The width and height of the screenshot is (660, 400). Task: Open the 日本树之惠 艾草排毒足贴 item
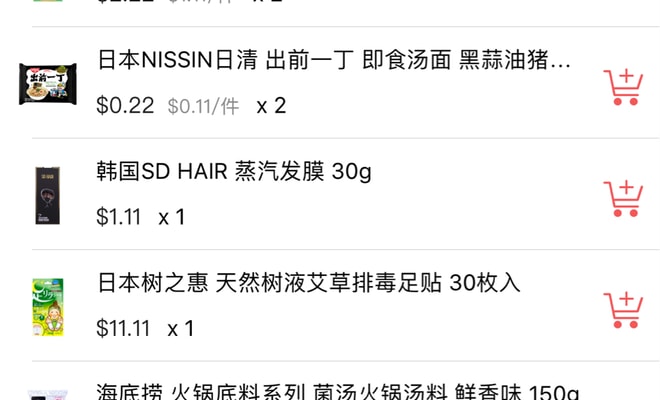coord(309,283)
